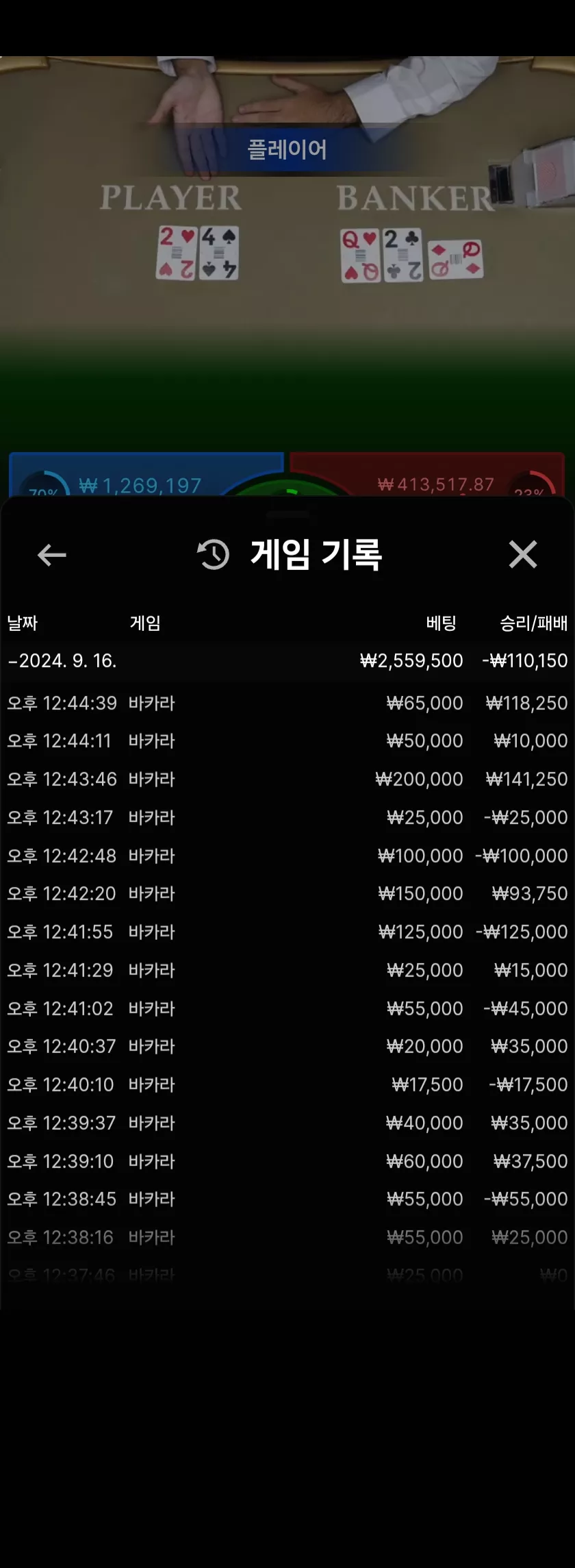
Task: Select the 12:40:10 baccarat entry
Action: (x=287, y=1085)
